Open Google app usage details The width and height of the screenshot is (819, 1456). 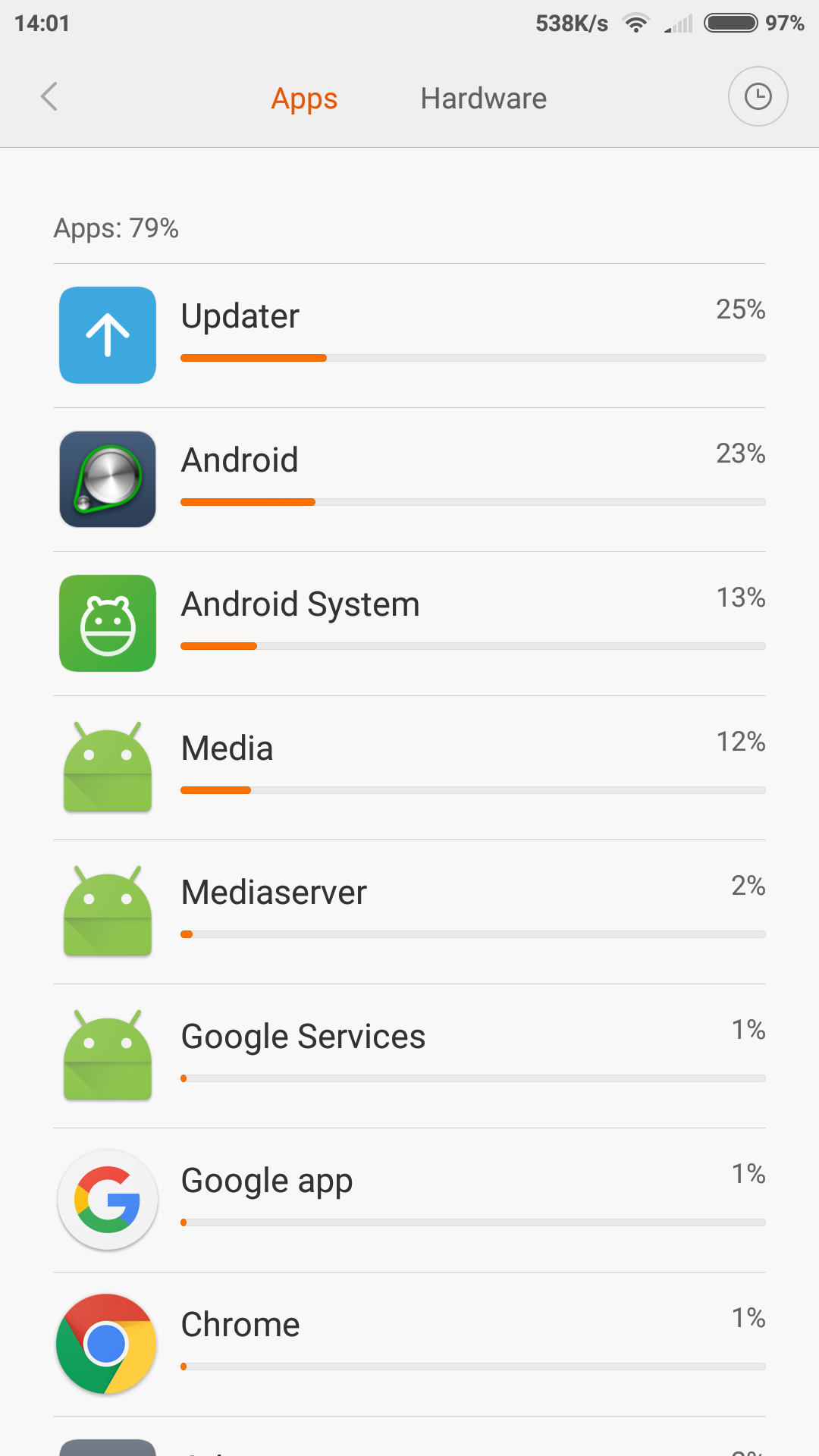coord(409,1200)
